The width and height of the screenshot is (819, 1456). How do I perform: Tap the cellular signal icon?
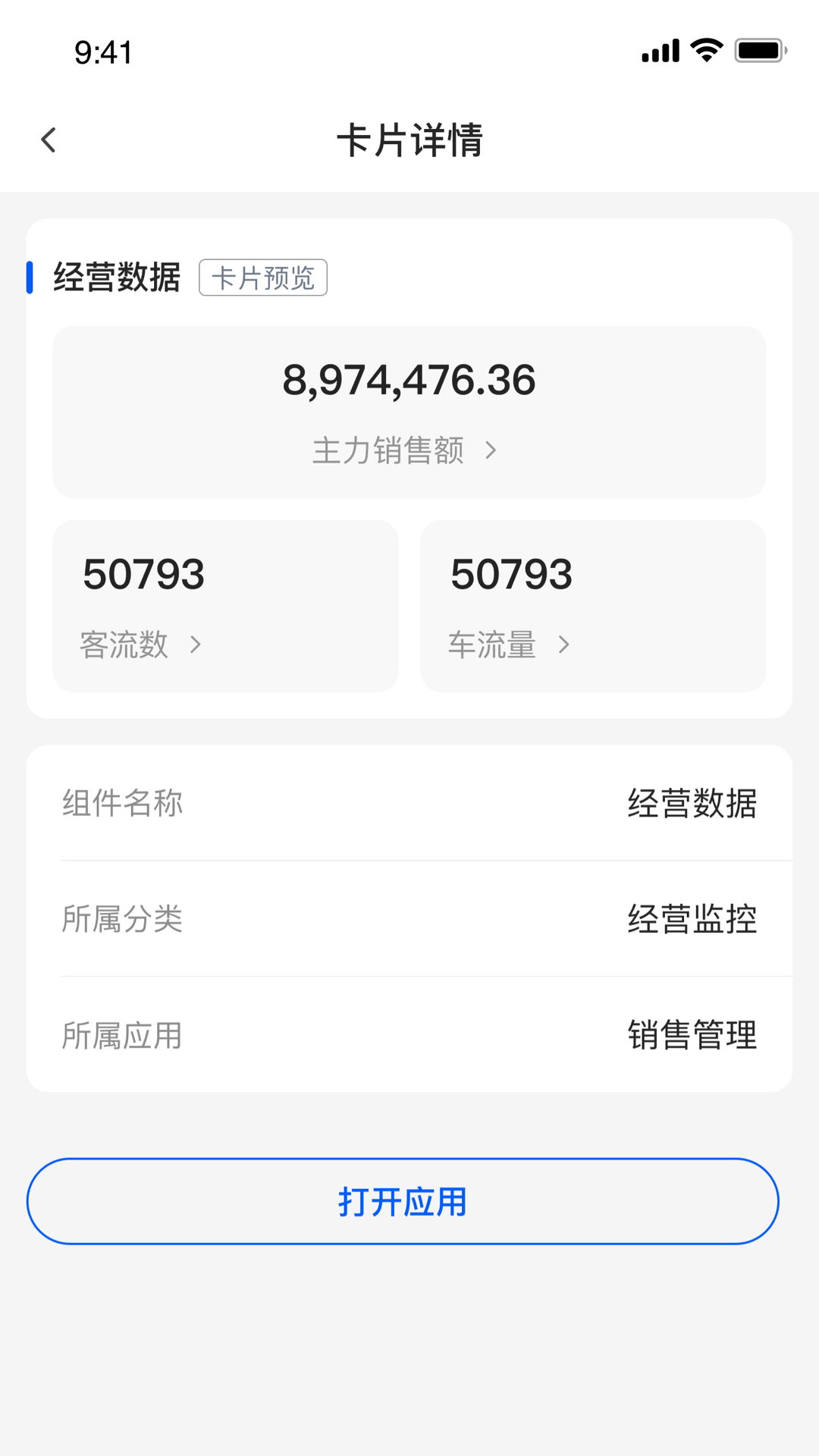click(x=659, y=50)
